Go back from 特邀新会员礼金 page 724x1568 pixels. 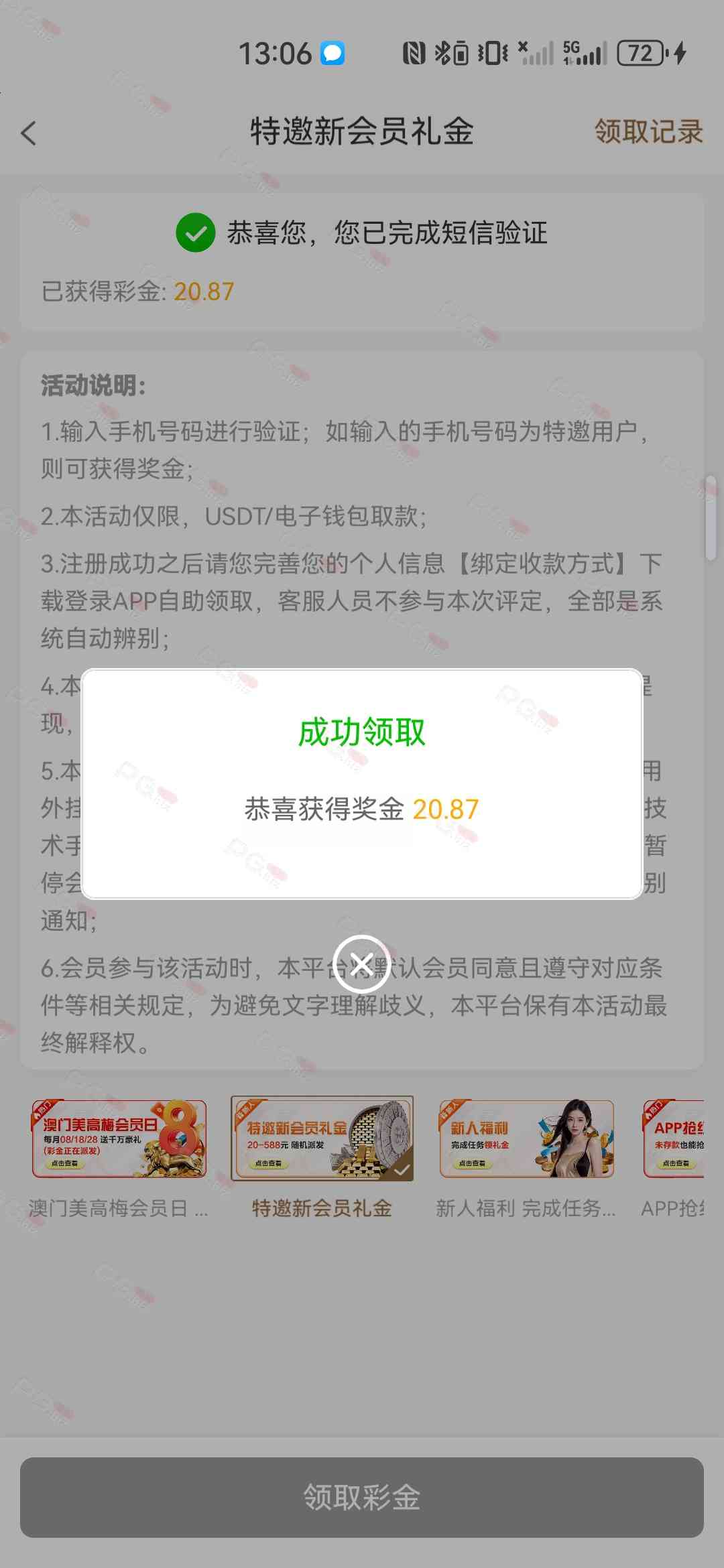coord(29,133)
